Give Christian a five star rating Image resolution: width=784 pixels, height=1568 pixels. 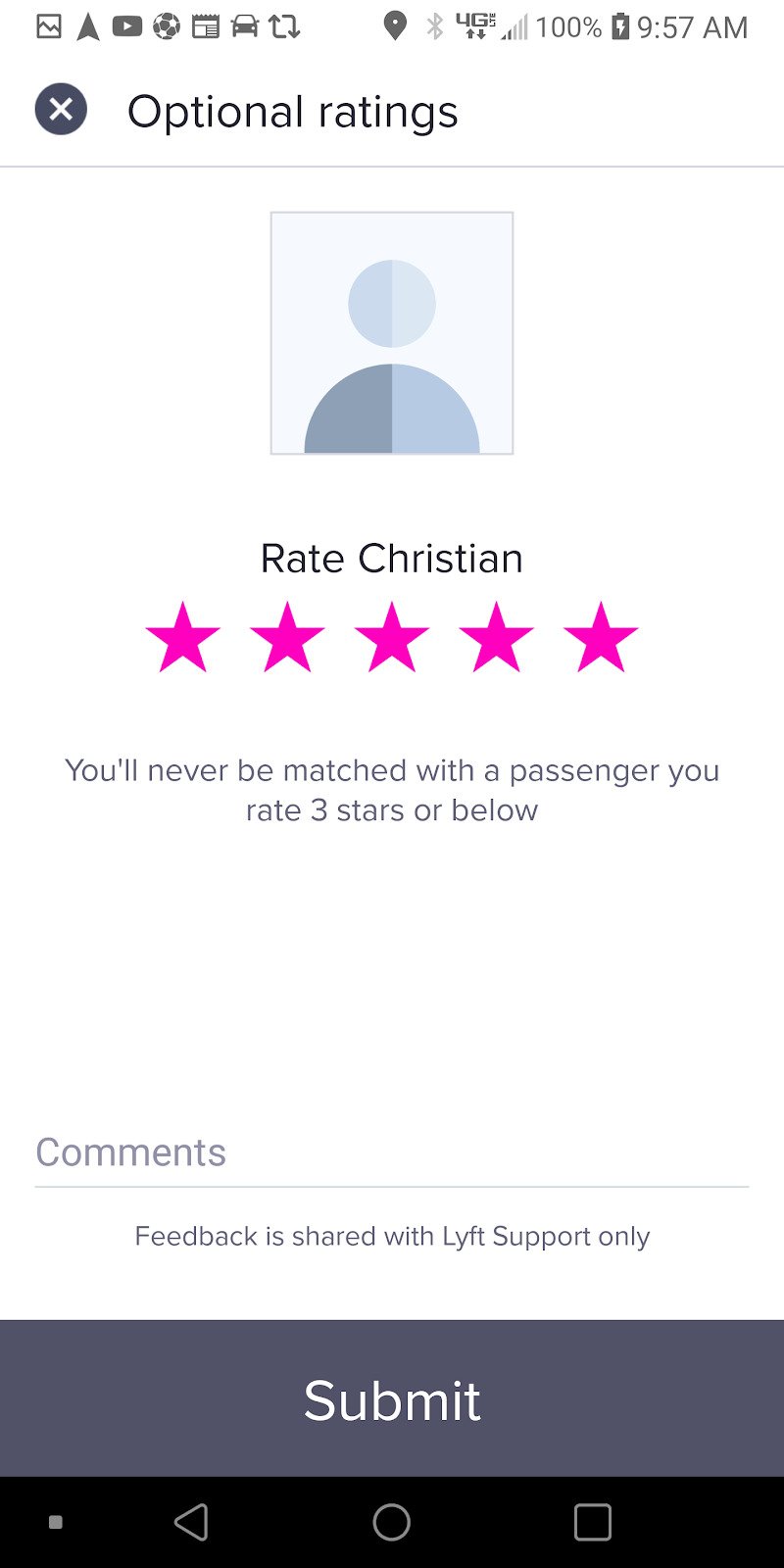coord(601,638)
